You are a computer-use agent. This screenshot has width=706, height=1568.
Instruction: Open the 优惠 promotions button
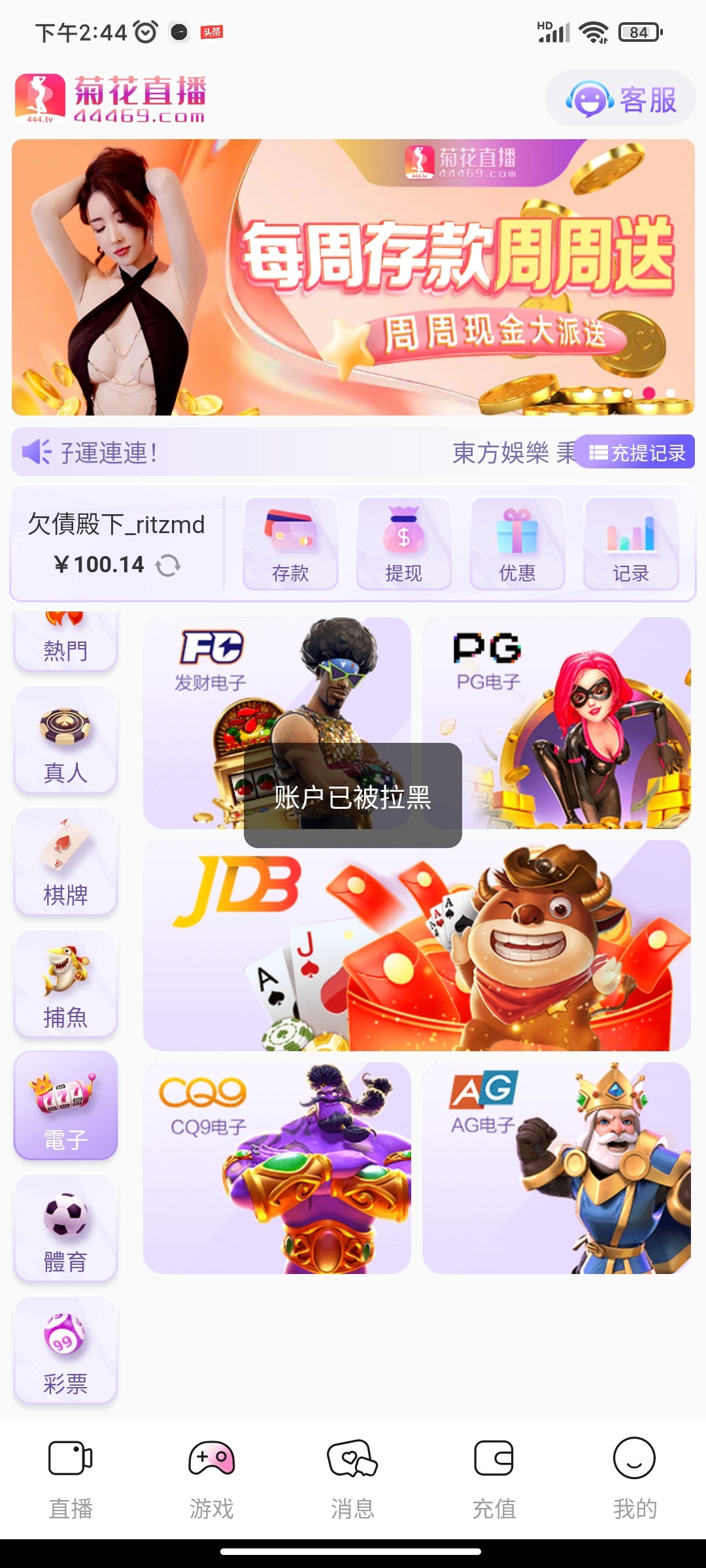pyautogui.click(x=517, y=544)
